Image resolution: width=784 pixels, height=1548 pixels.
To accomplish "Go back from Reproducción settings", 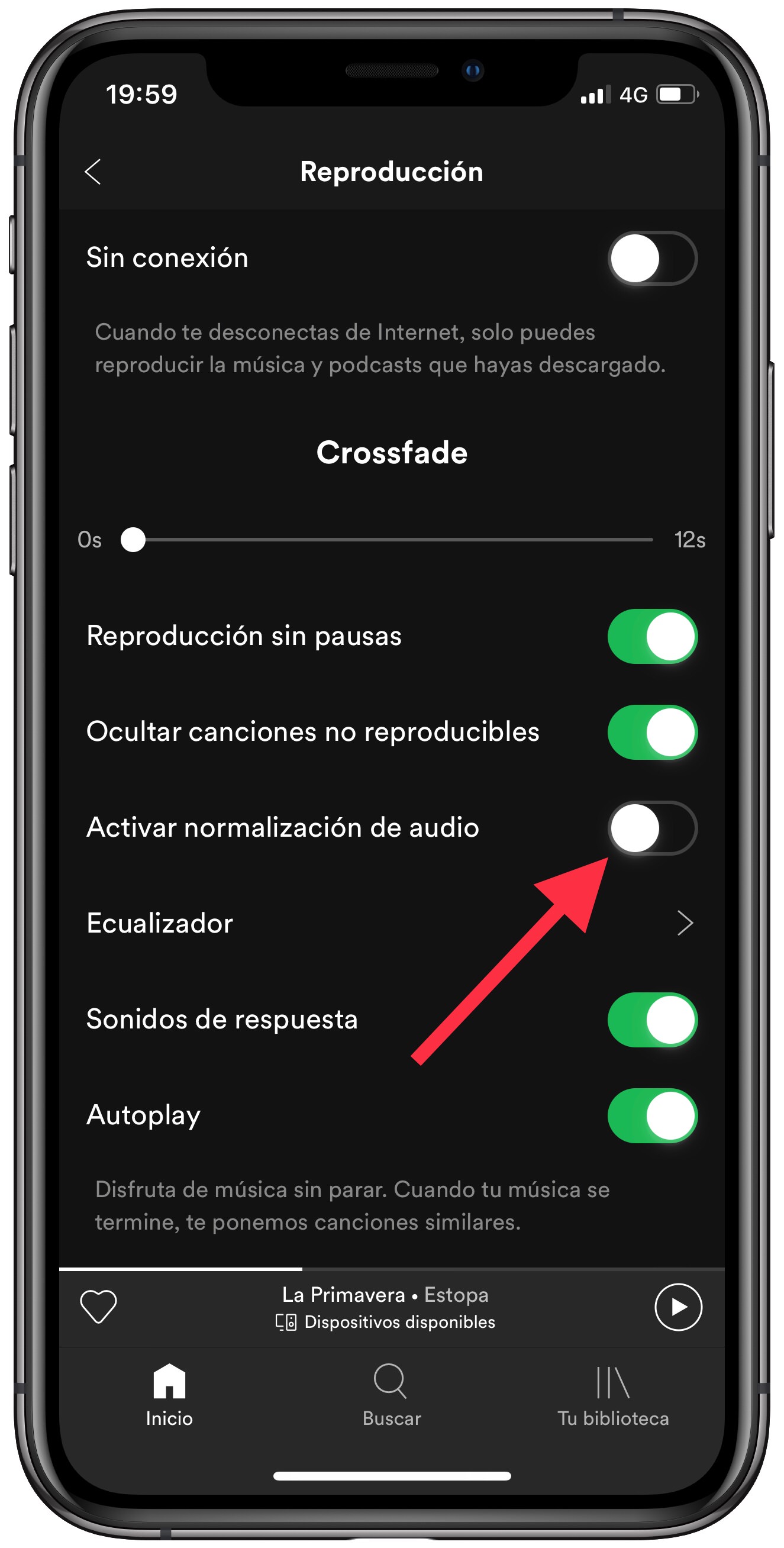I will [x=92, y=172].
